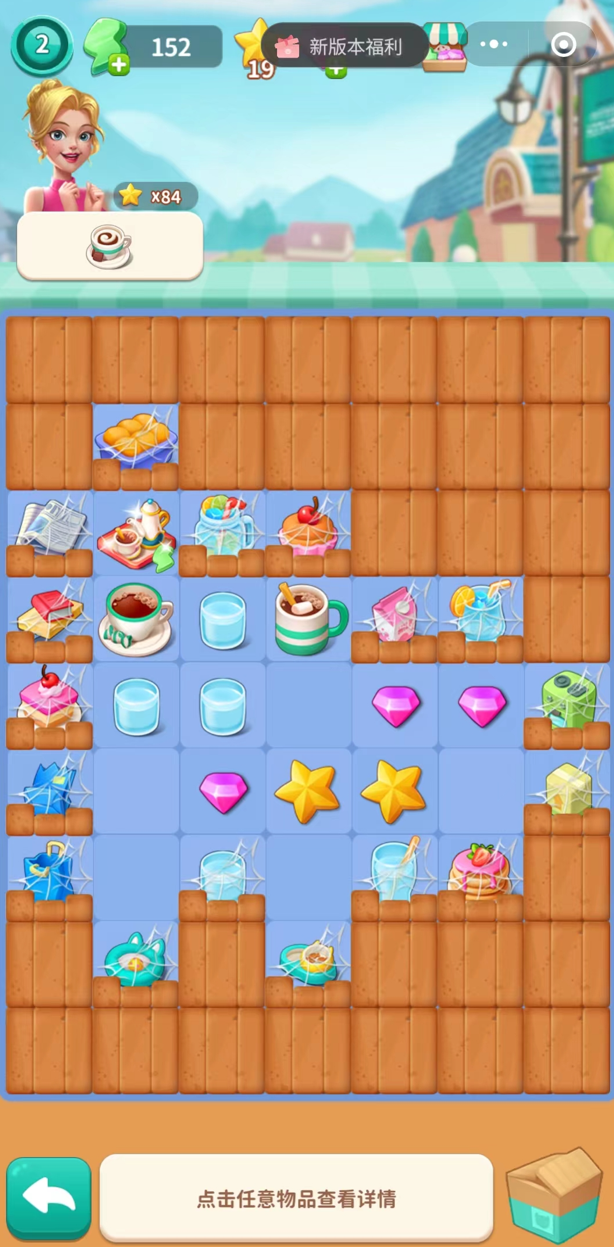Select the teapot tray generator
This screenshot has width=614, height=1247.
136,533
